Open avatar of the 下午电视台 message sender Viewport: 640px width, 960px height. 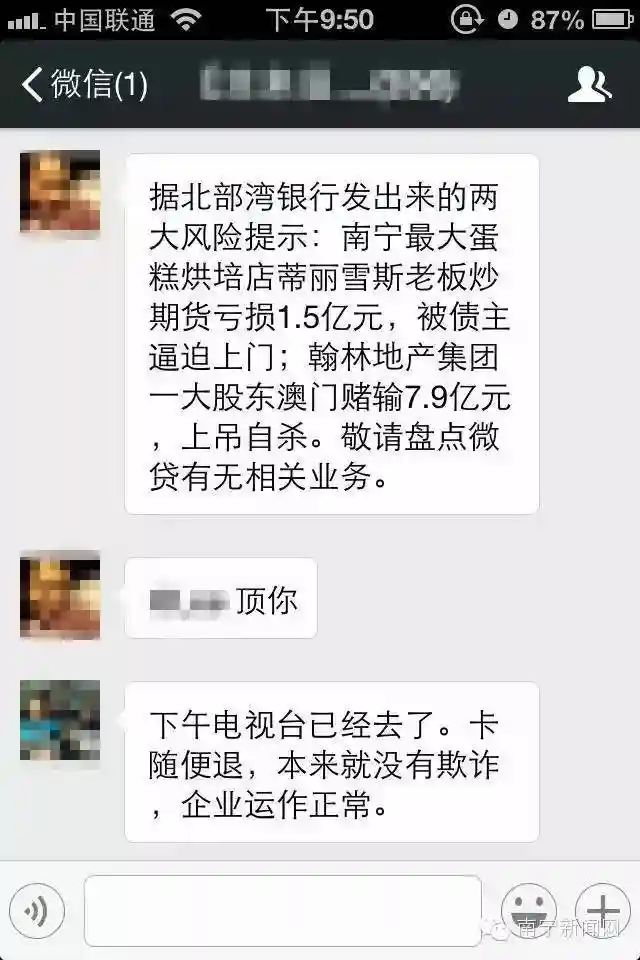(60, 720)
